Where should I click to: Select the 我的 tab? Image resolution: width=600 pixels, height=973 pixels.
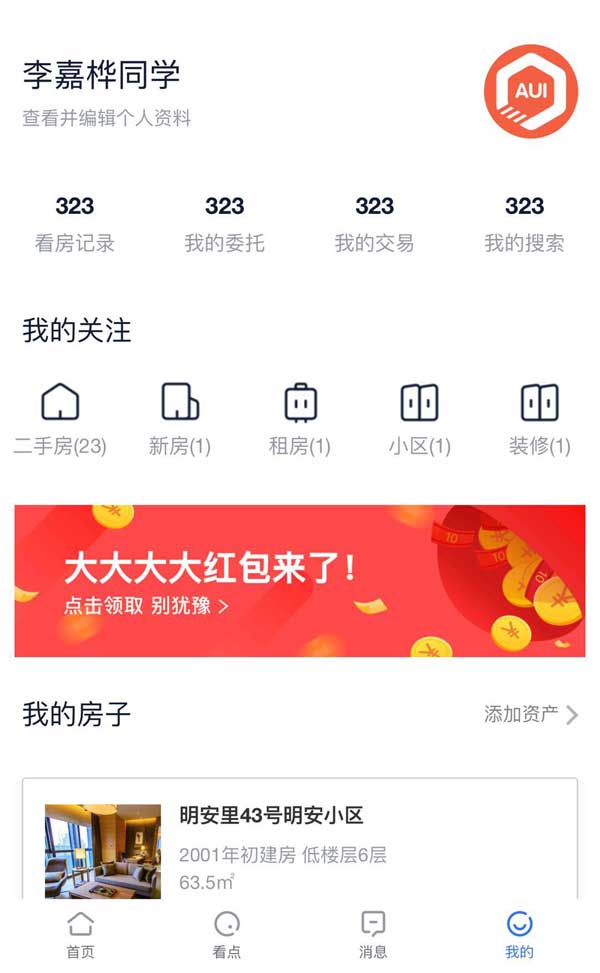pos(519,935)
